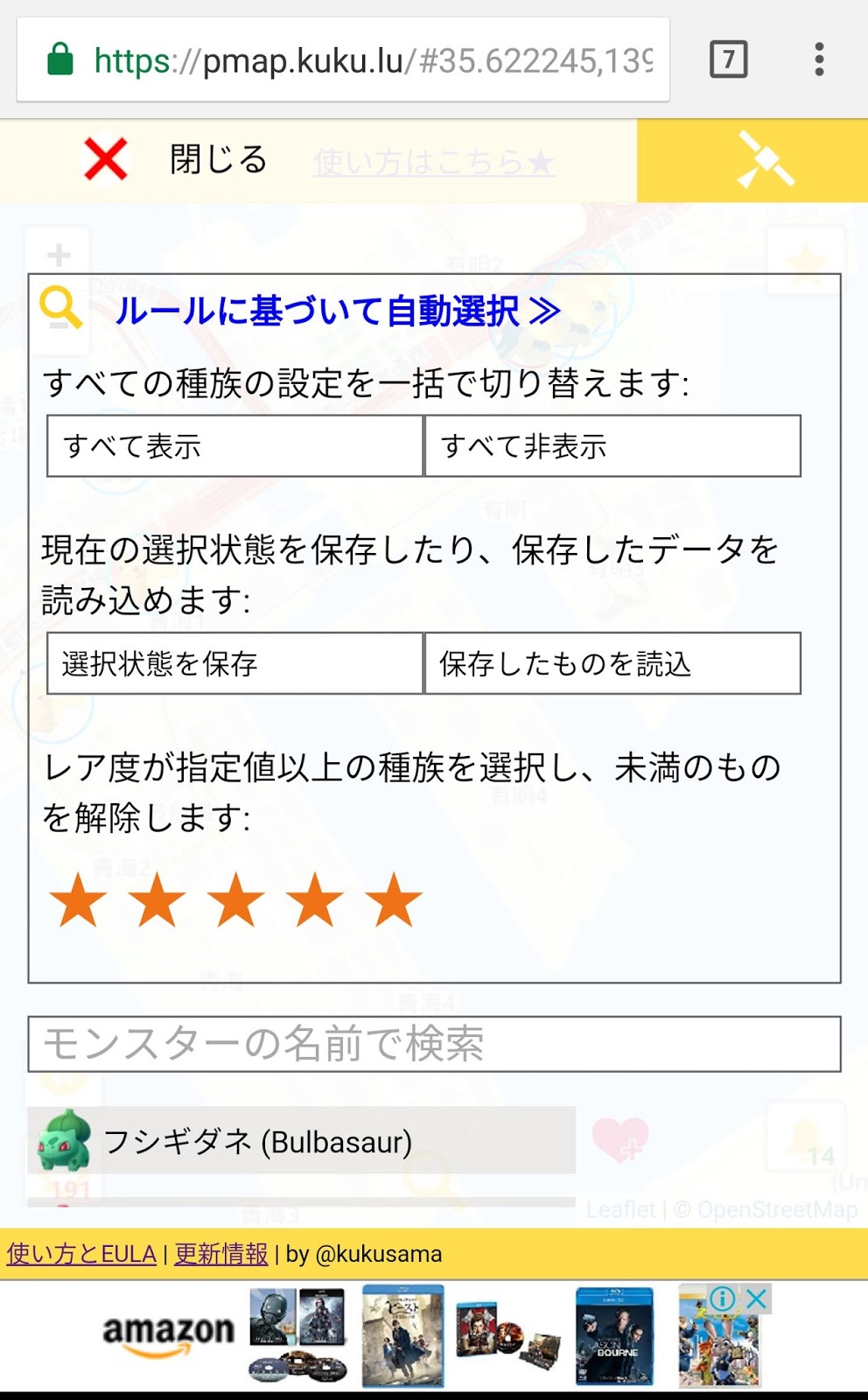
Task: Close the filter panel with 閉じる
Action: 175,160
